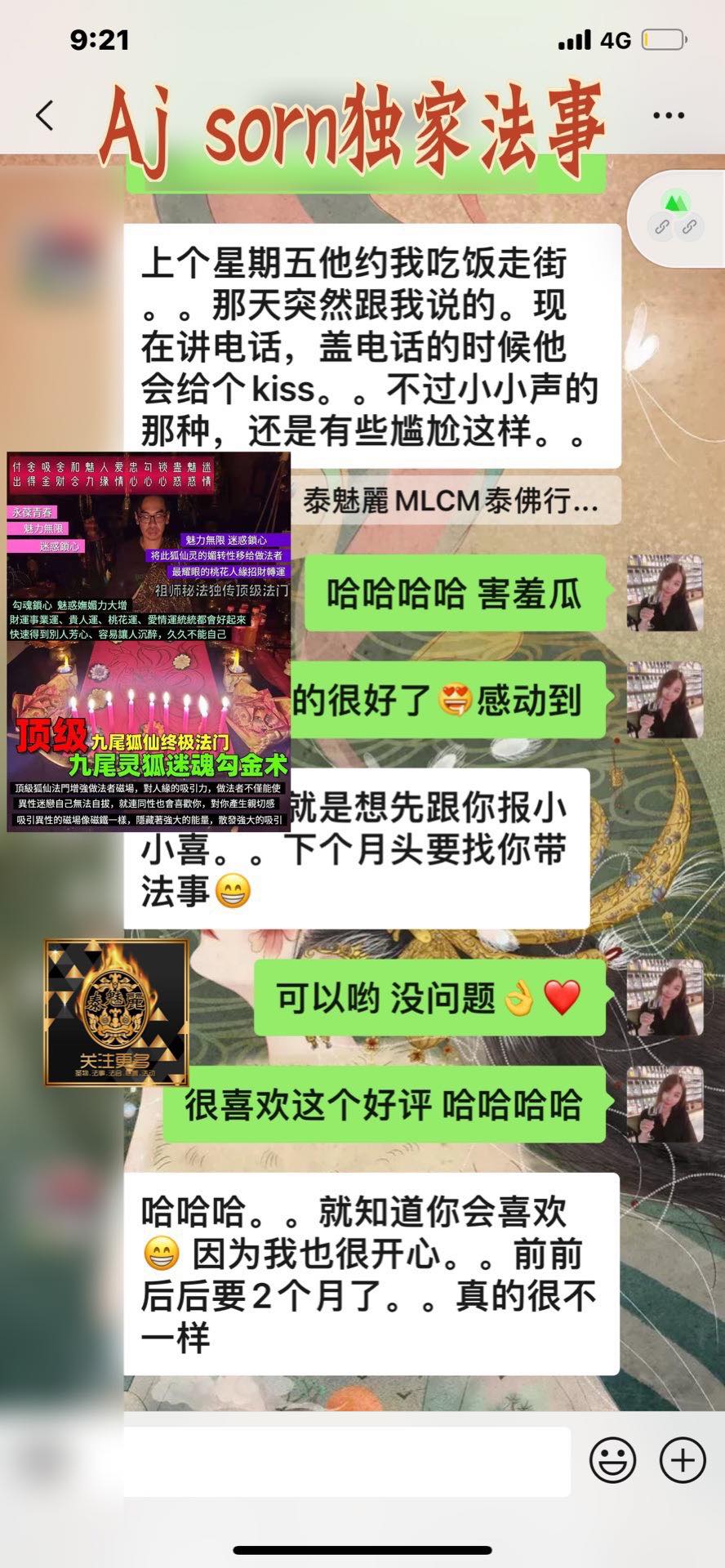Open the floating minimized window bubble
Image resolution: width=725 pixels, height=1568 pixels.
coord(676,215)
